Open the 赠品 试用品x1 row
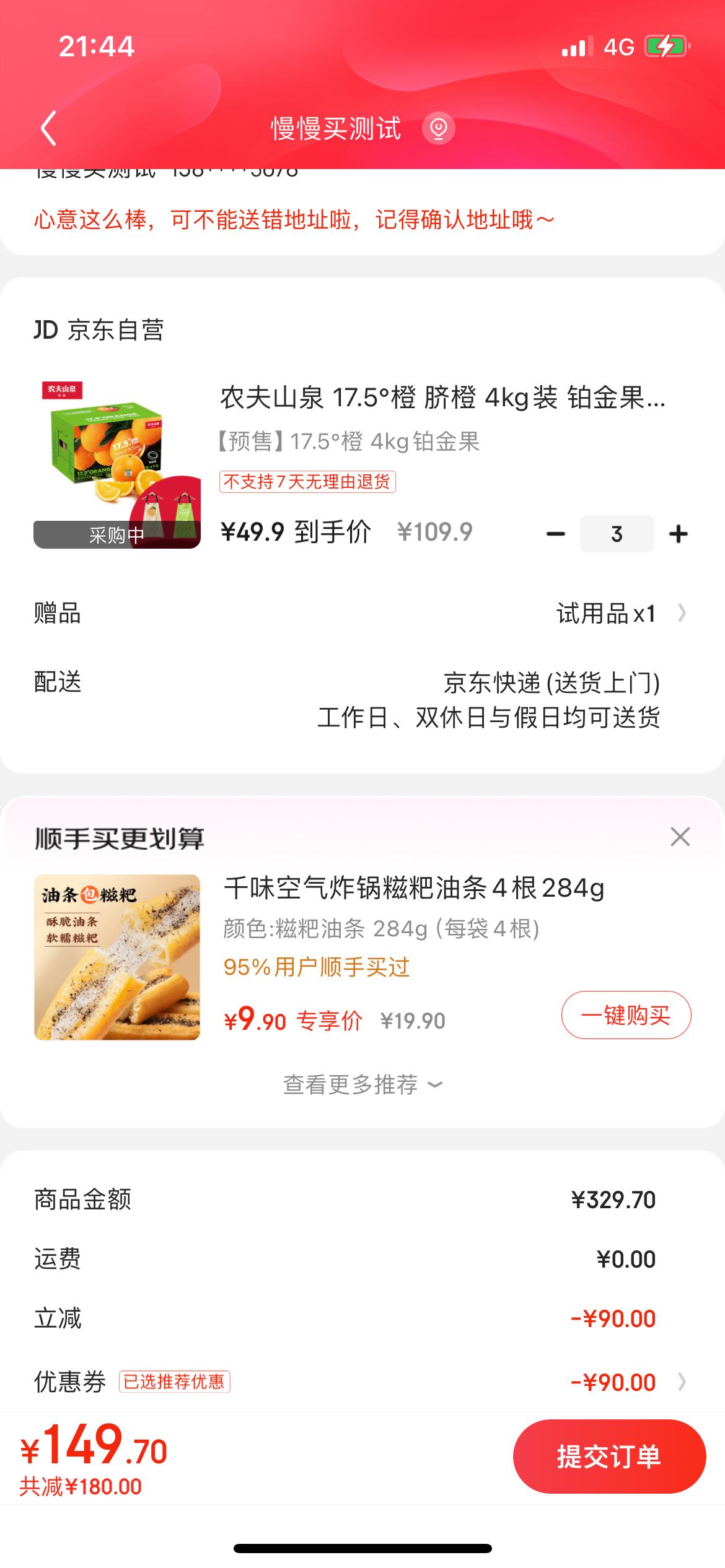 [362, 614]
